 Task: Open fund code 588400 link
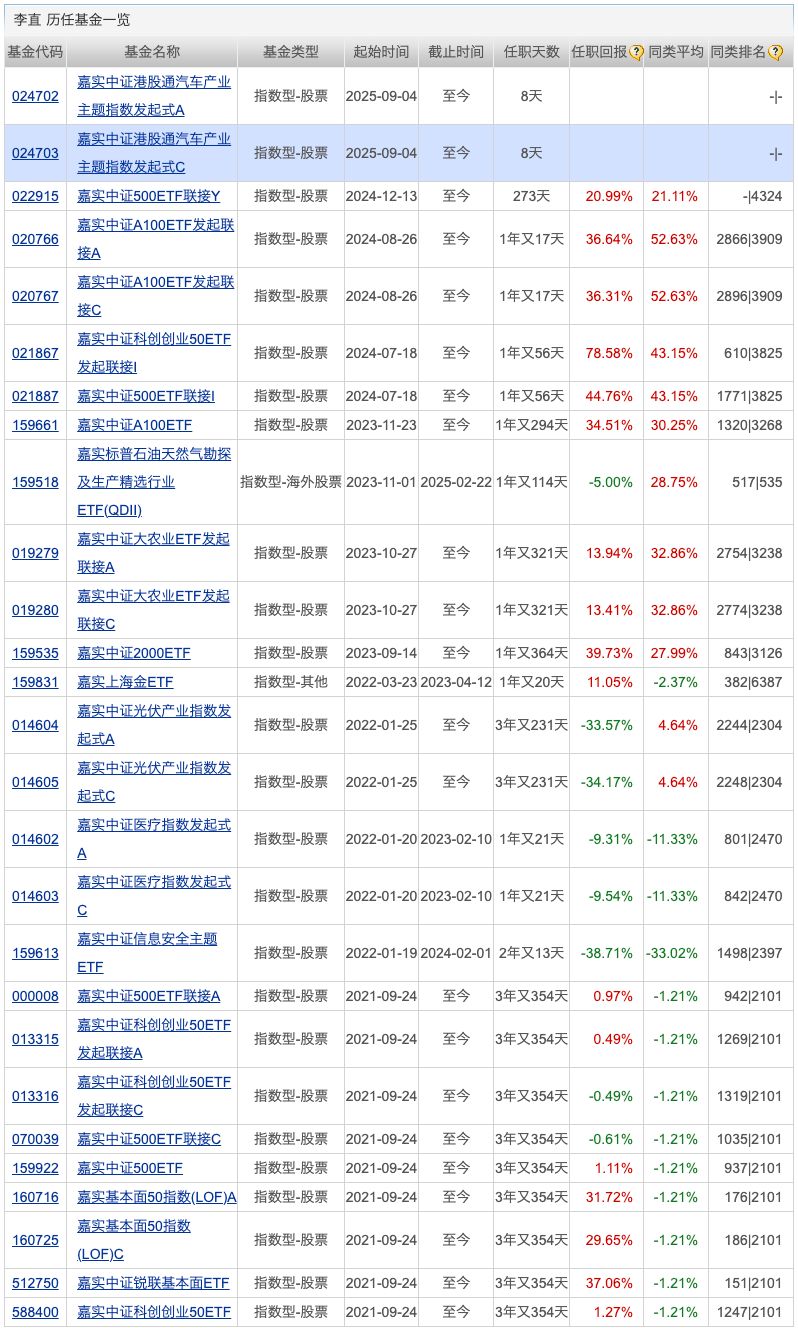pos(33,1311)
